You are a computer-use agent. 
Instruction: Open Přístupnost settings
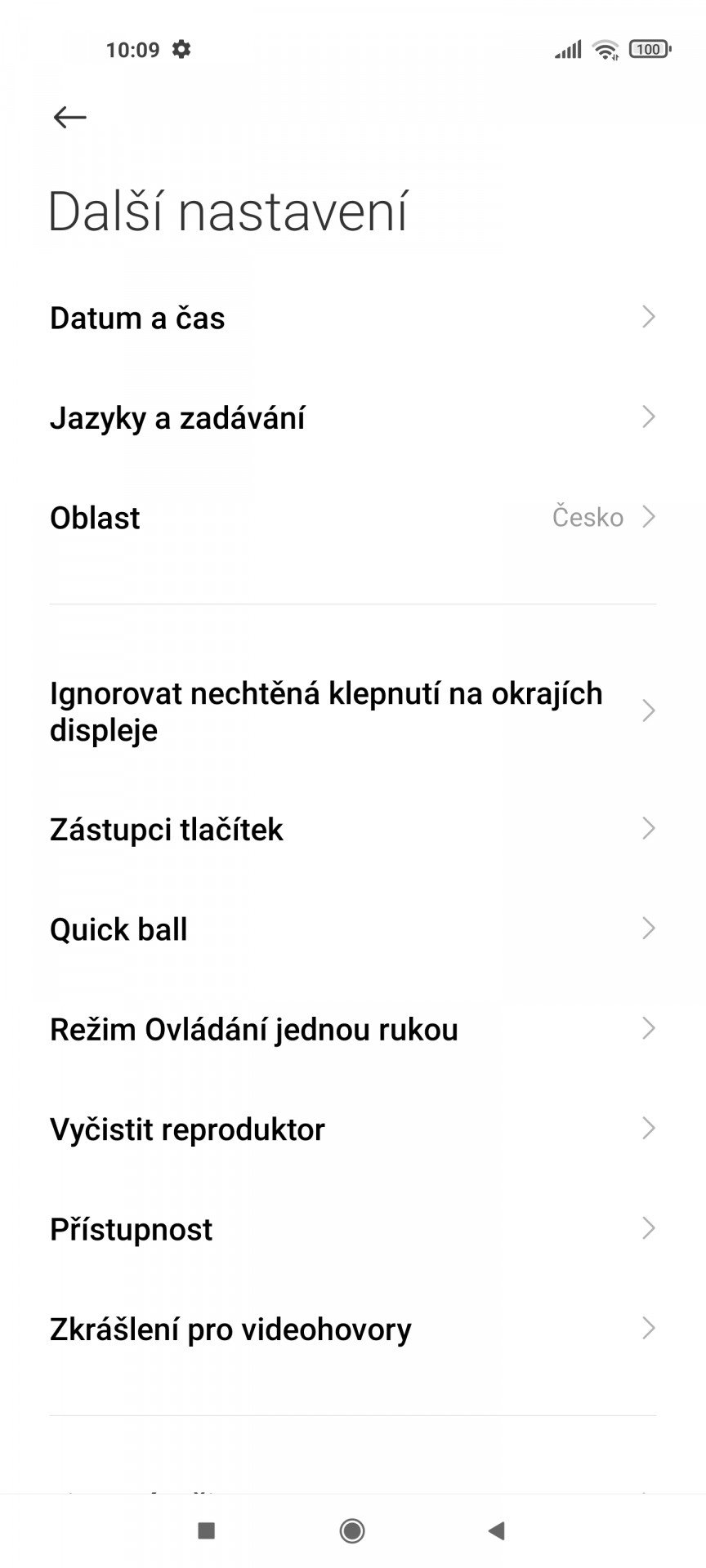tap(353, 1229)
